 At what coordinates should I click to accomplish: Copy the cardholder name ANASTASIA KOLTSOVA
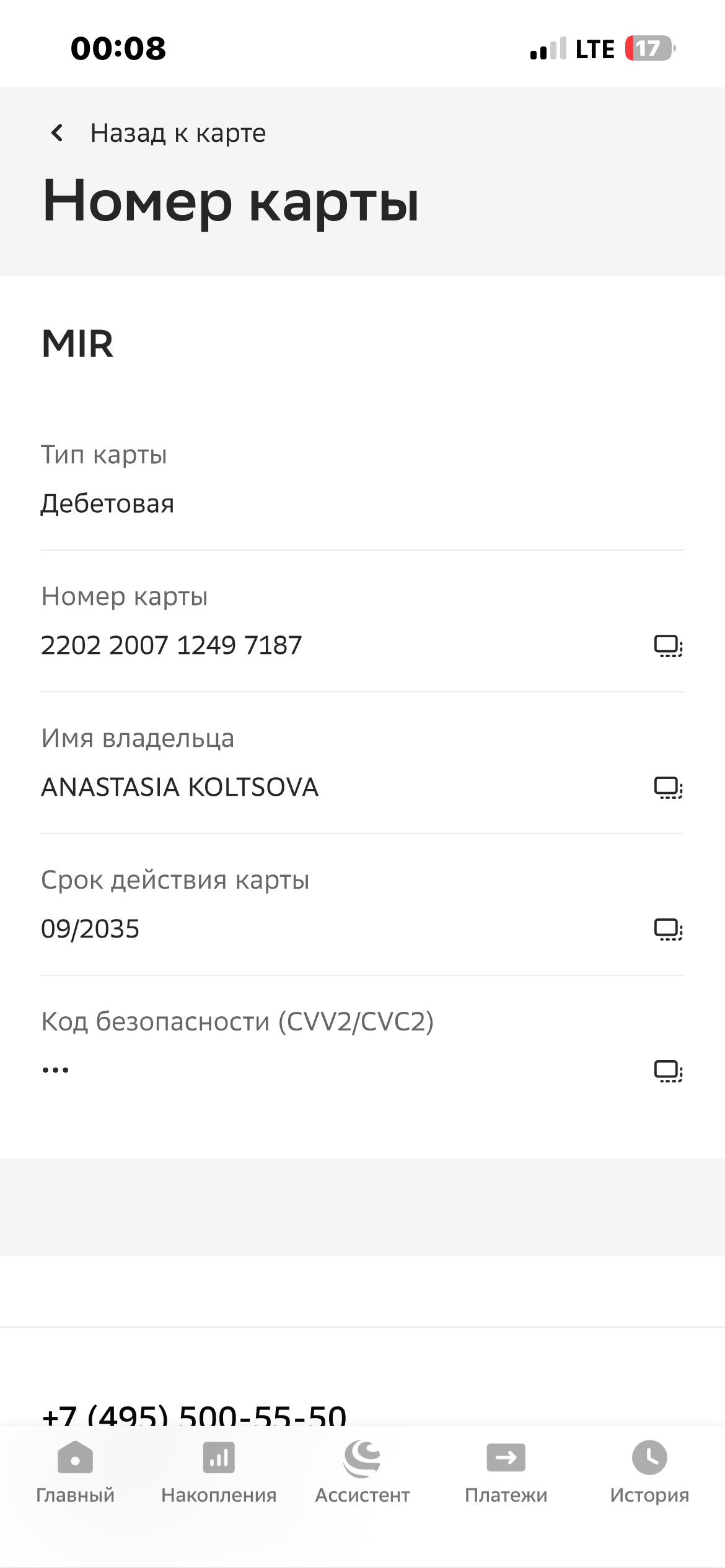click(668, 788)
